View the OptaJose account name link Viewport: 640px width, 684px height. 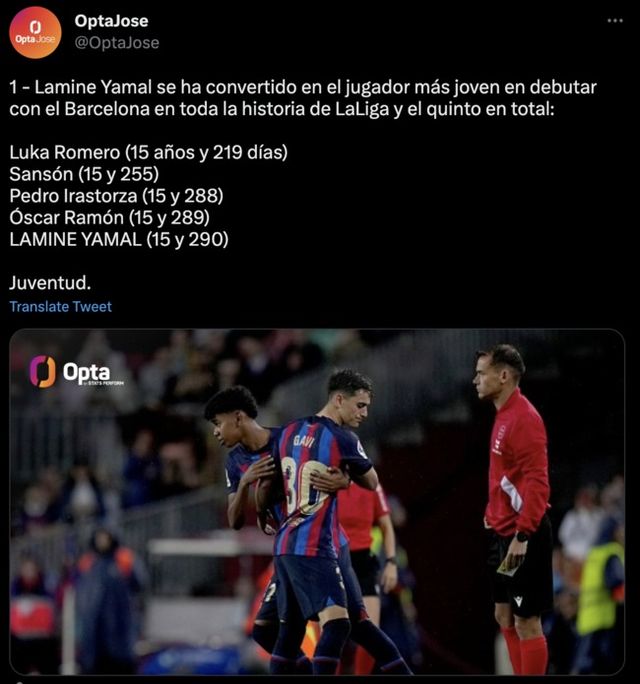[x=112, y=21]
